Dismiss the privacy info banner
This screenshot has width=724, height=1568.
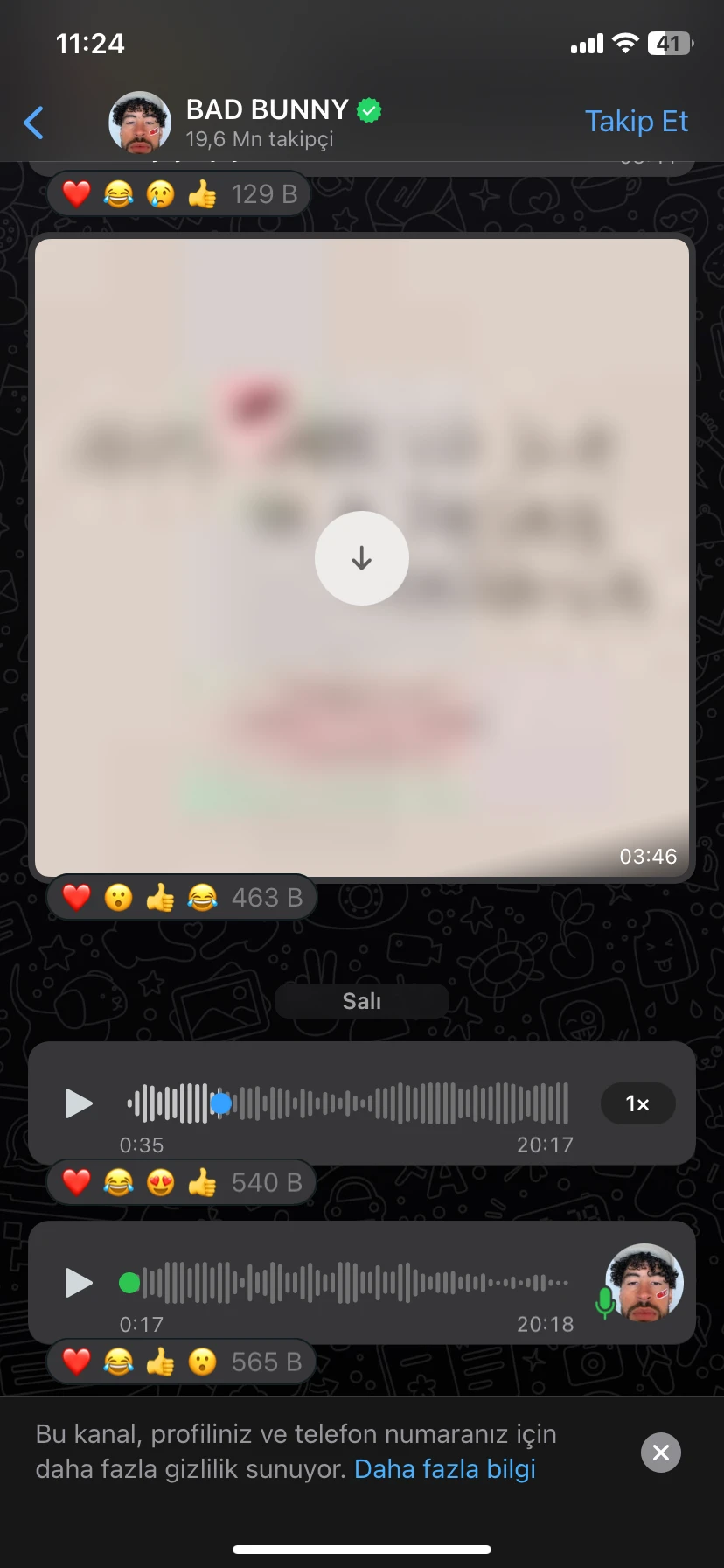pyautogui.click(x=661, y=1452)
